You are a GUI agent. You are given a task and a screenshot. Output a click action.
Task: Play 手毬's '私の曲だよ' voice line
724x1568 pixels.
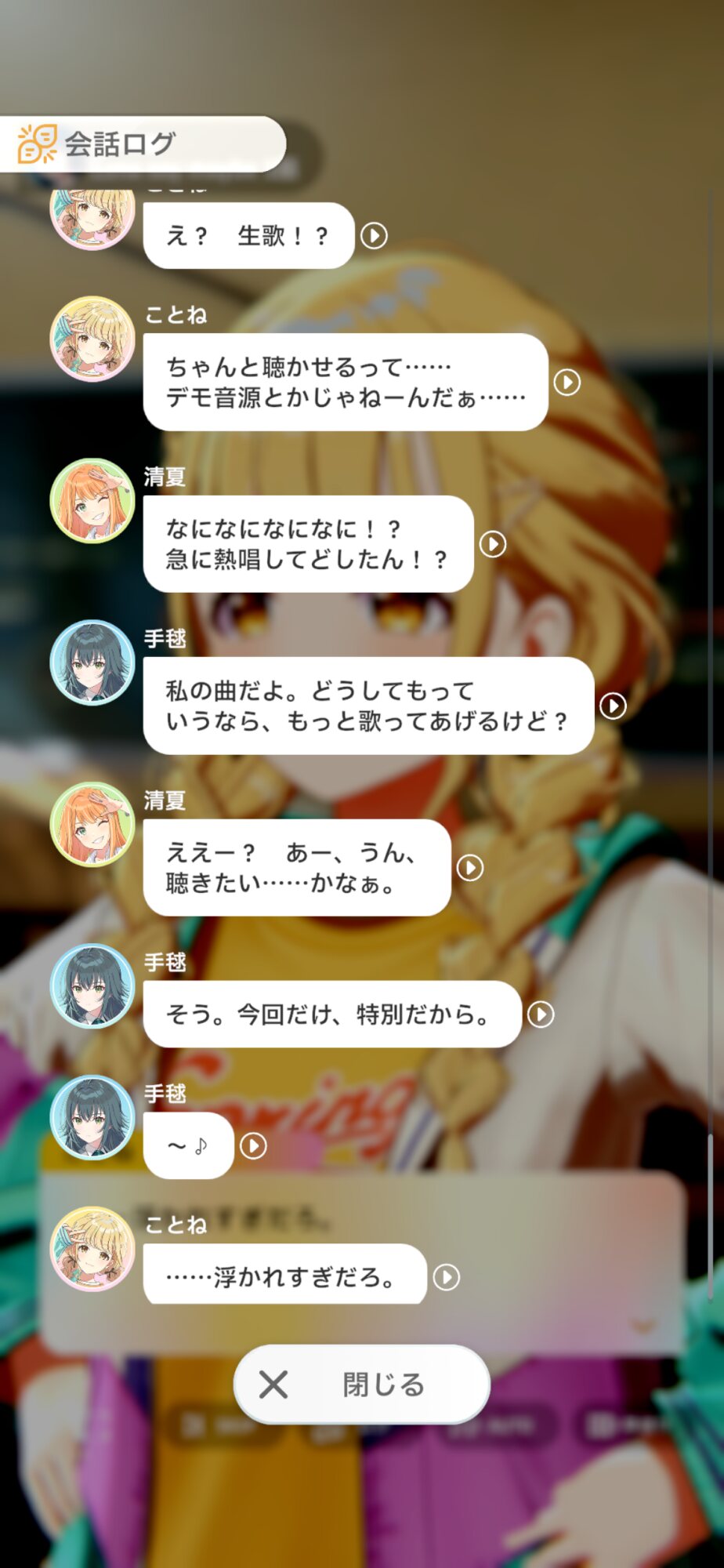(x=613, y=706)
